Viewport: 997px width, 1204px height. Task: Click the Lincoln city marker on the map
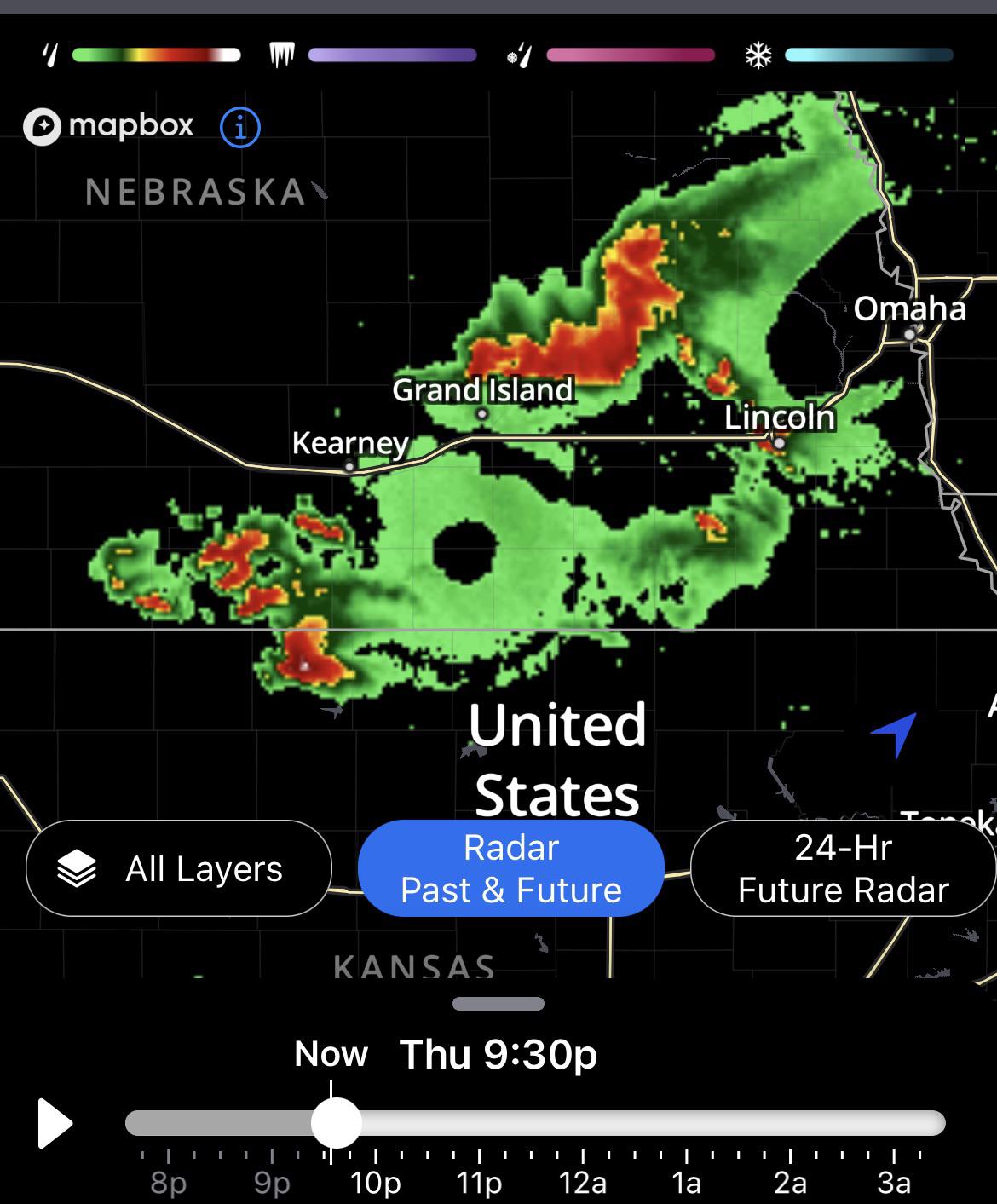(x=778, y=444)
